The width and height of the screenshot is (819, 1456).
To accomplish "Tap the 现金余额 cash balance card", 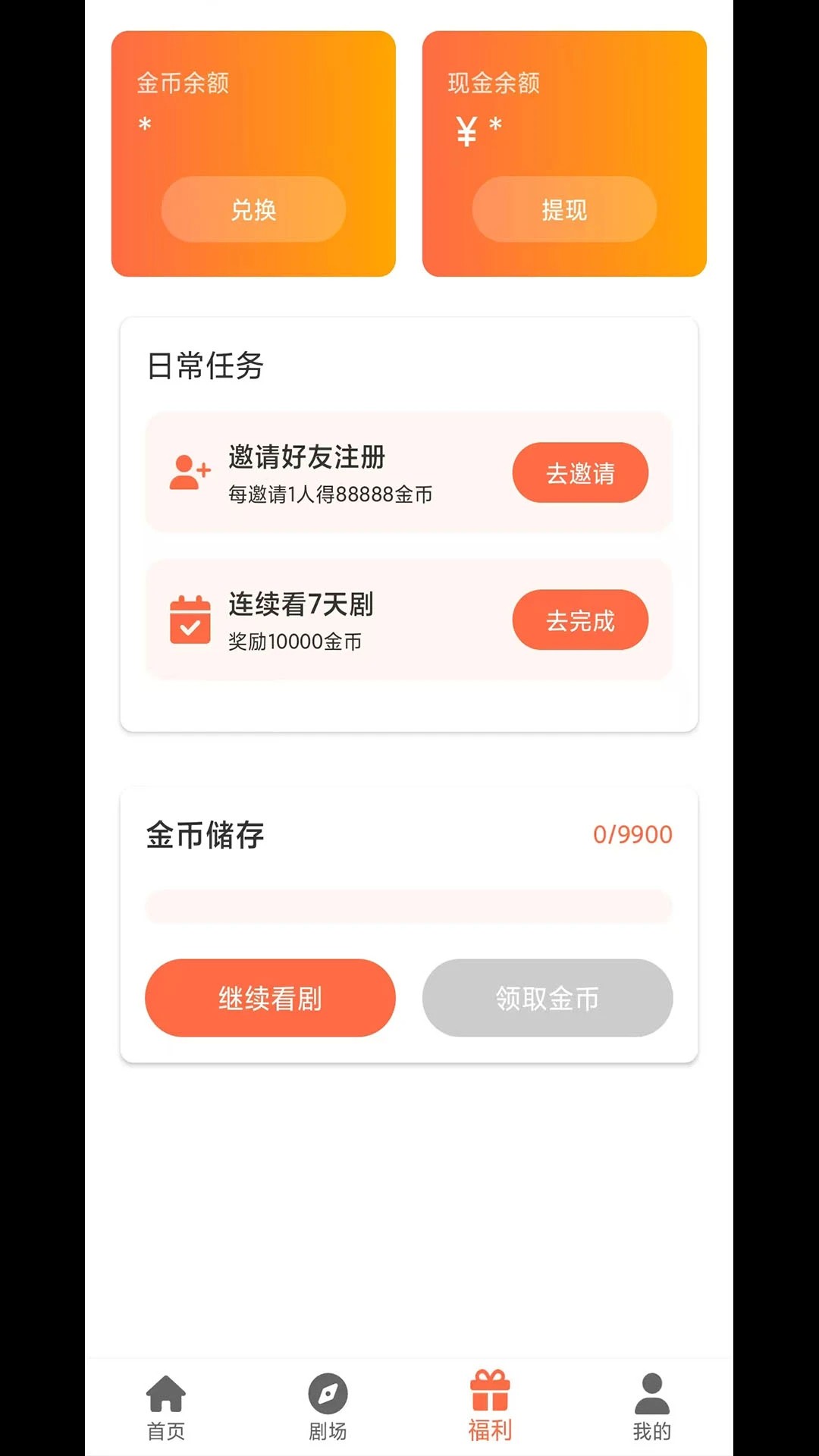I will (x=564, y=121).
